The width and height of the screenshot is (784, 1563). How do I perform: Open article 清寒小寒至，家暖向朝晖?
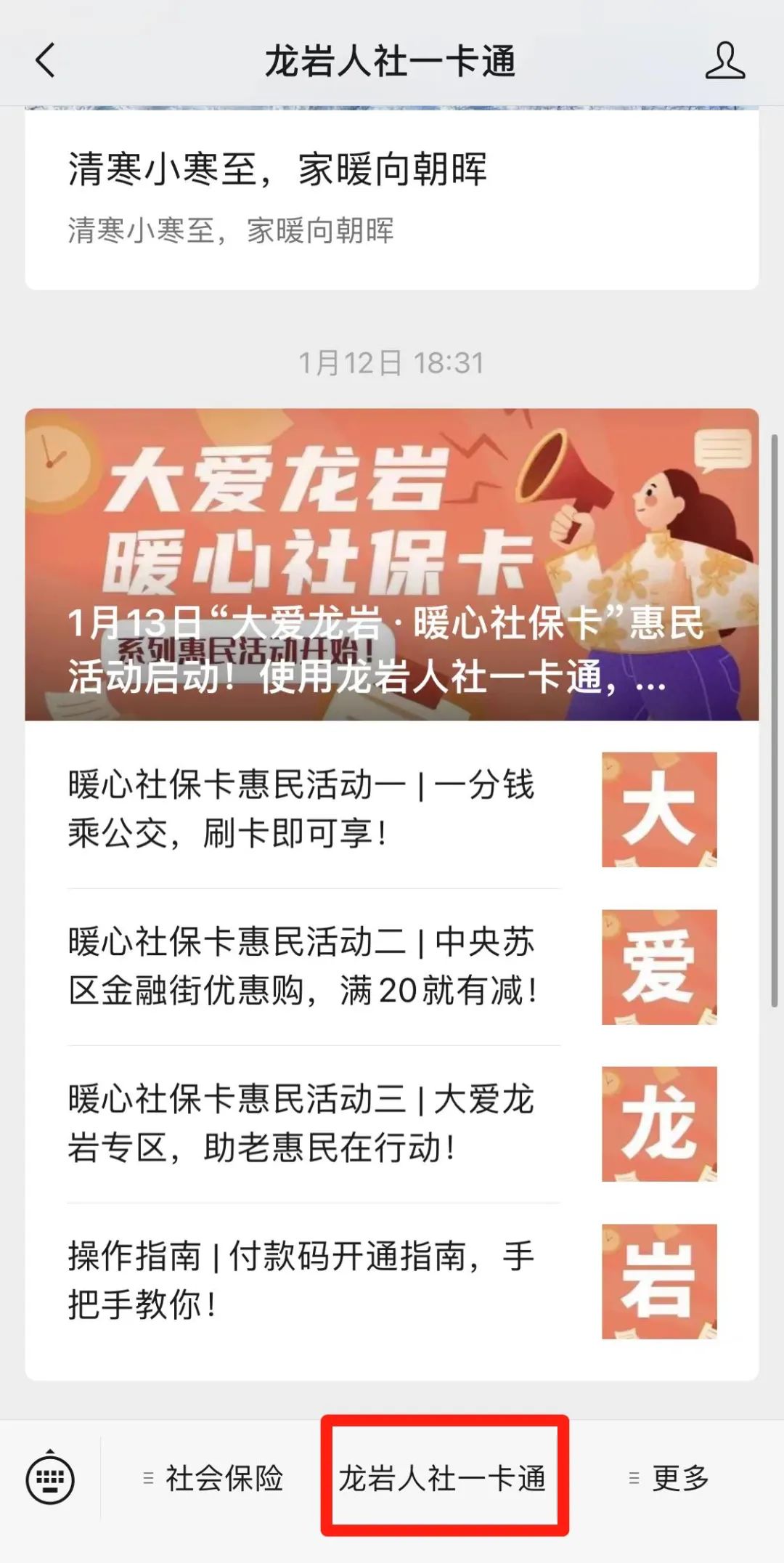(x=277, y=170)
